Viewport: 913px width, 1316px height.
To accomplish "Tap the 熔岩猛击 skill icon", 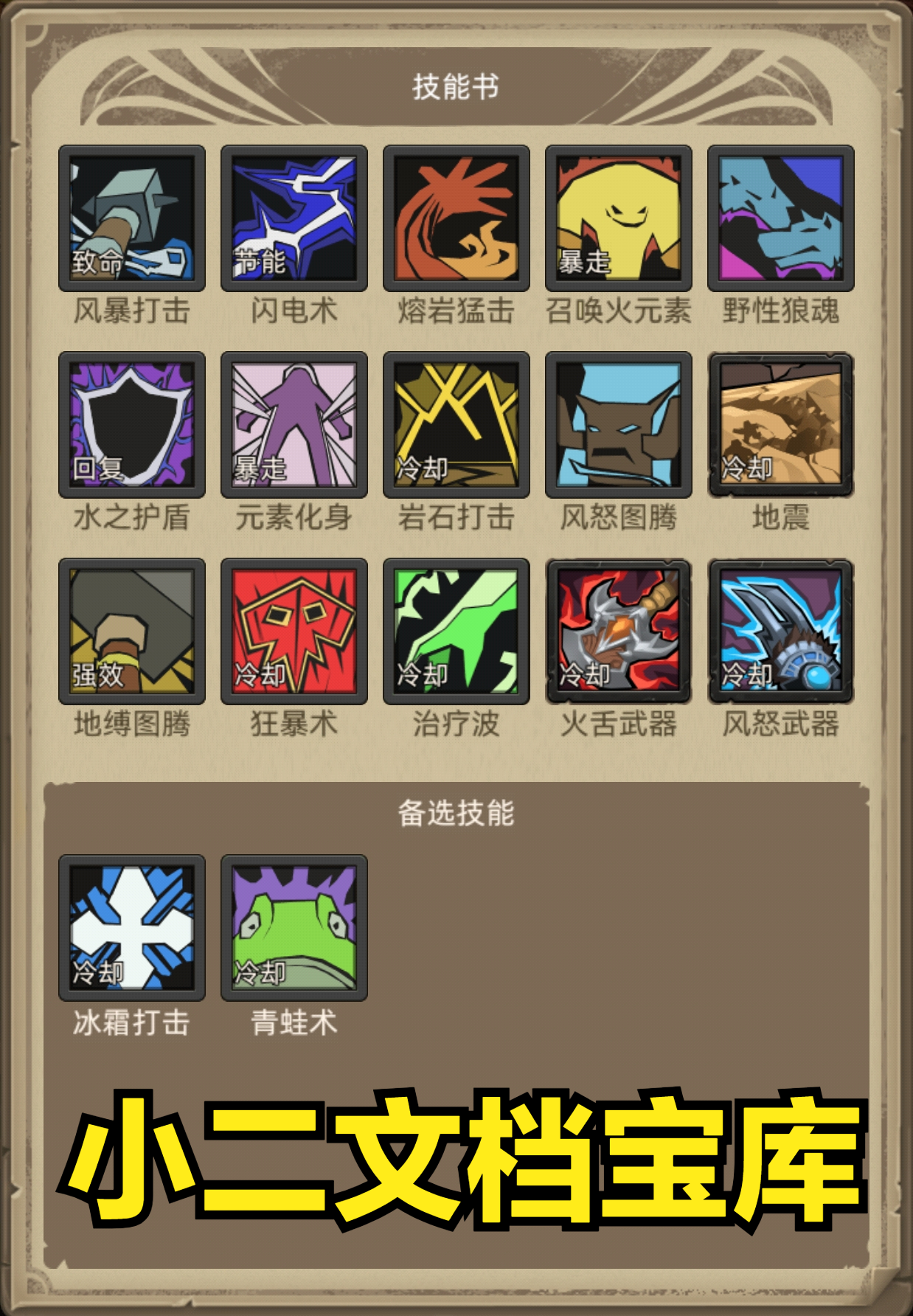I will [456, 218].
